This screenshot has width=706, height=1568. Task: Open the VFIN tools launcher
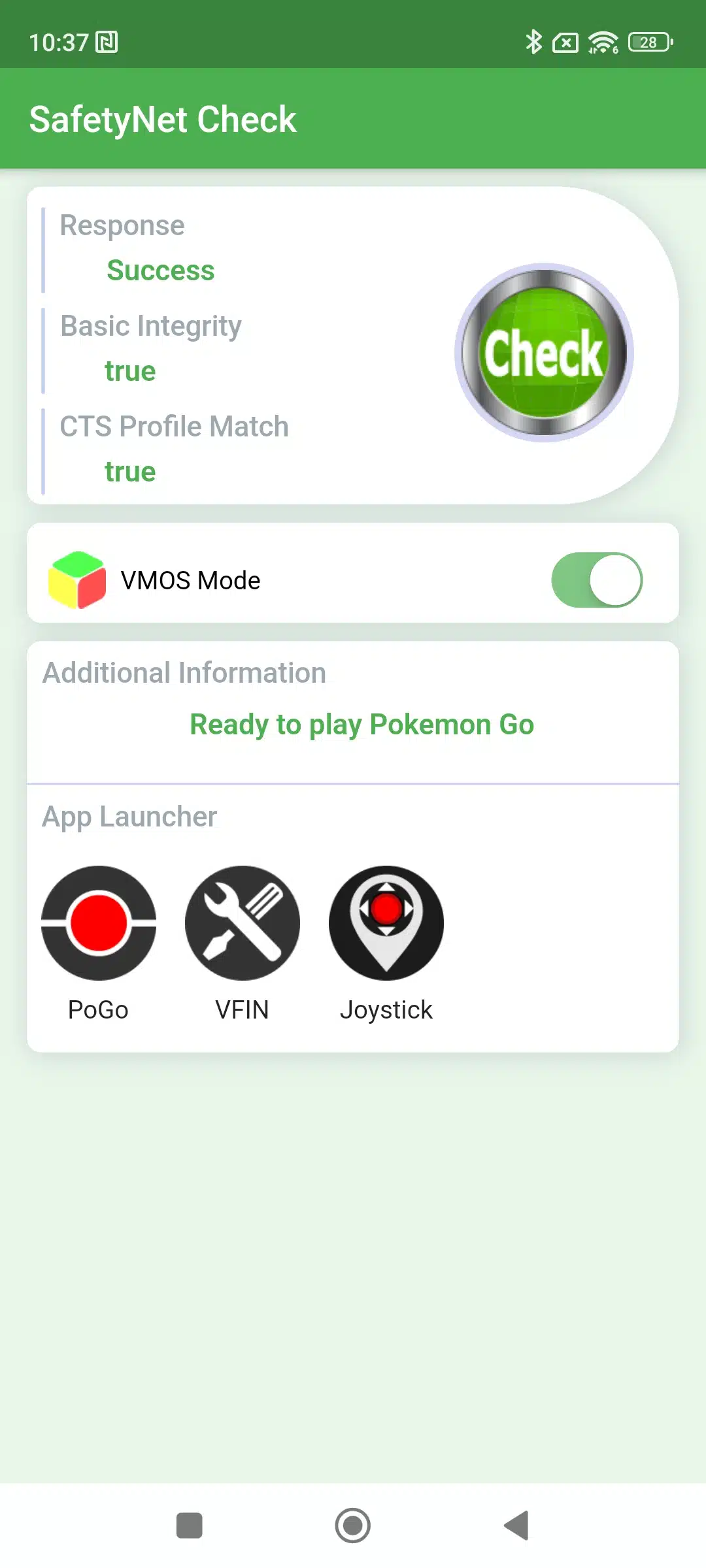pos(243,923)
